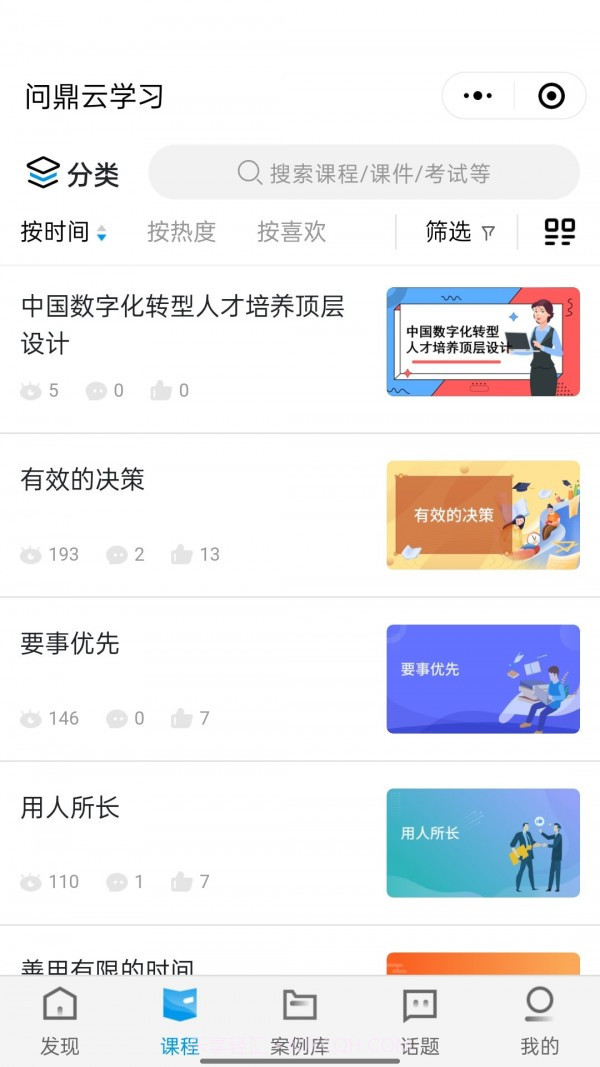This screenshot has width=600, height=1067.
Task: Go to the 发现 tab
Action: 60,1021
